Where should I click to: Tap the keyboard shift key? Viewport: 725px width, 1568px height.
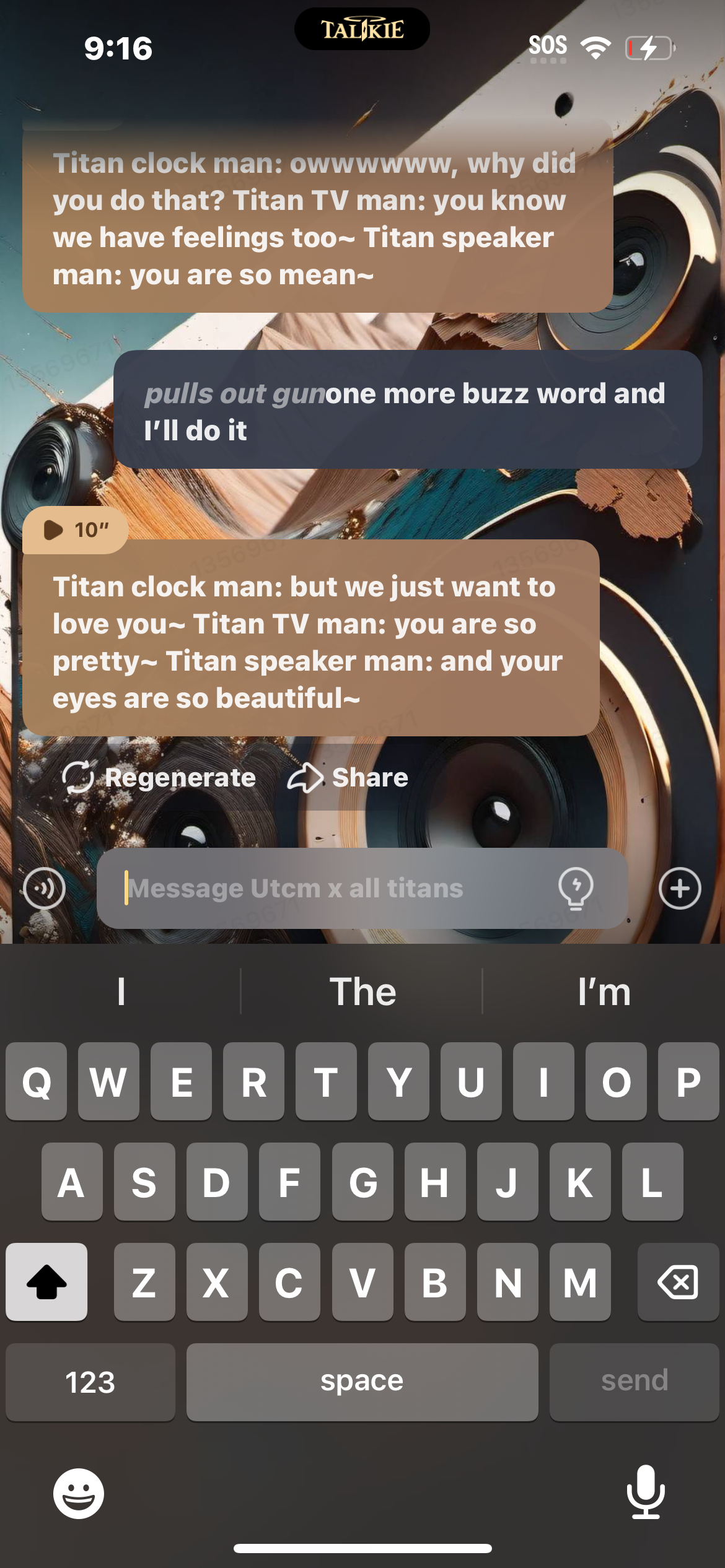click(x=46, y=1282)
